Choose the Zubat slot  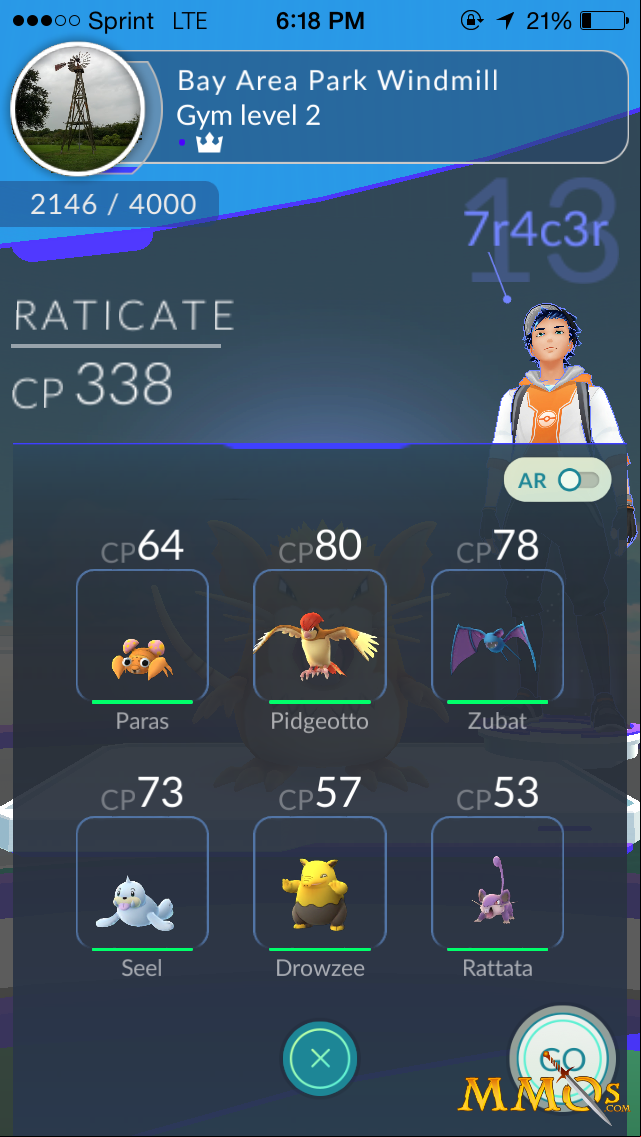coord(497,635)
